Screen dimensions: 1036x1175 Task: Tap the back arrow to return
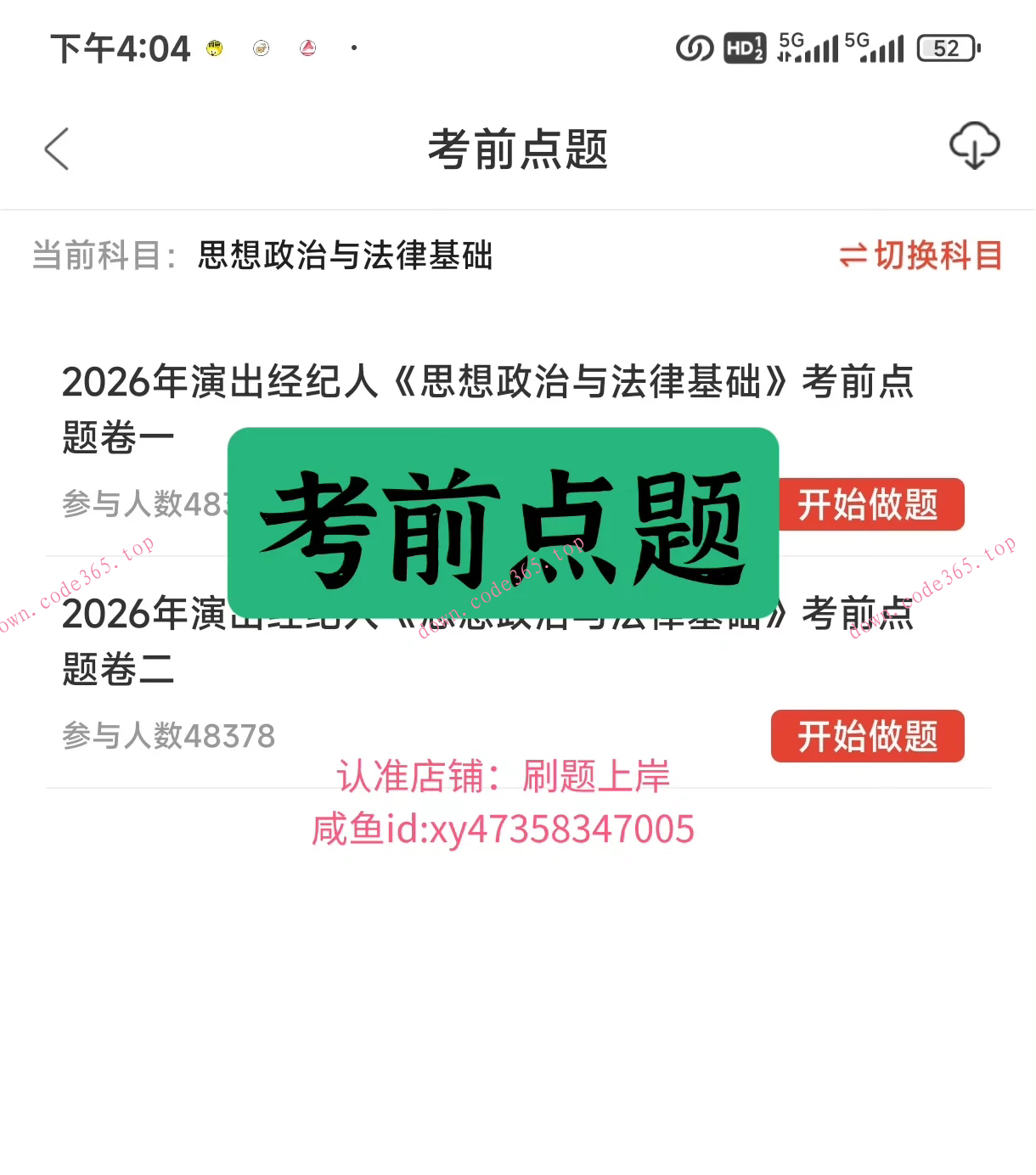click(56, 147)
